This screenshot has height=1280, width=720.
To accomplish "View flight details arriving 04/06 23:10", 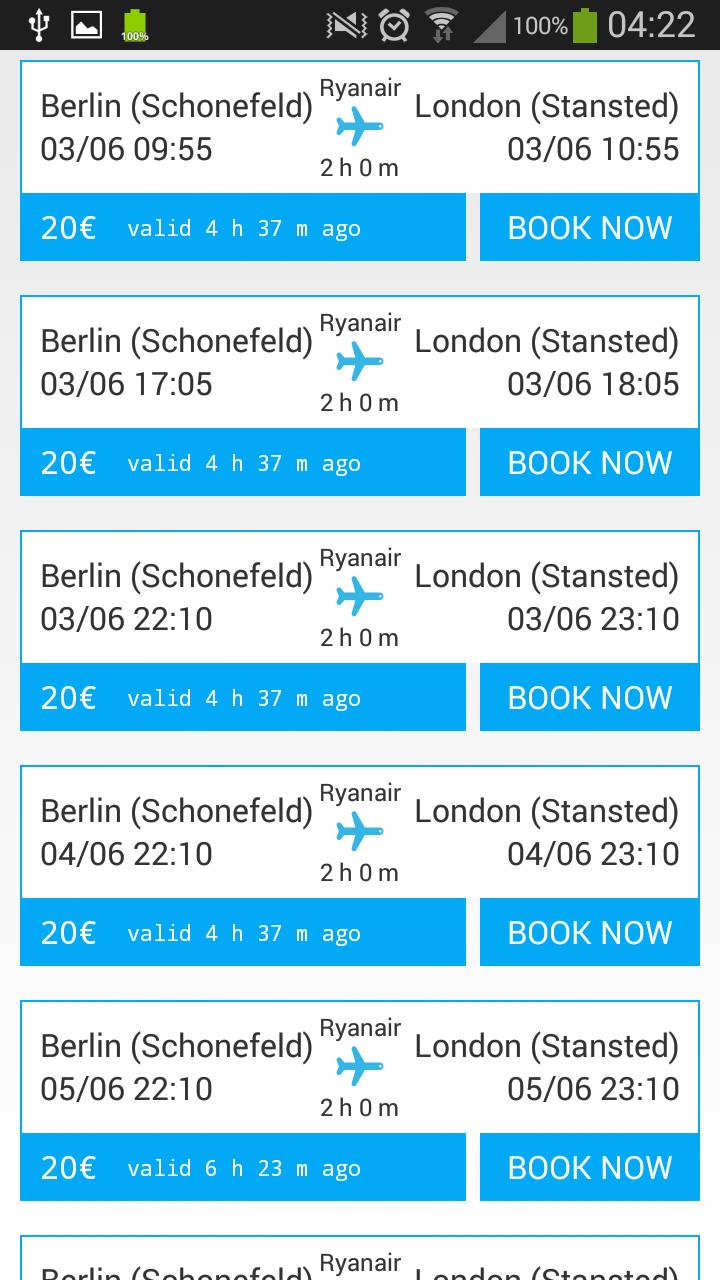I will point(359,833).
